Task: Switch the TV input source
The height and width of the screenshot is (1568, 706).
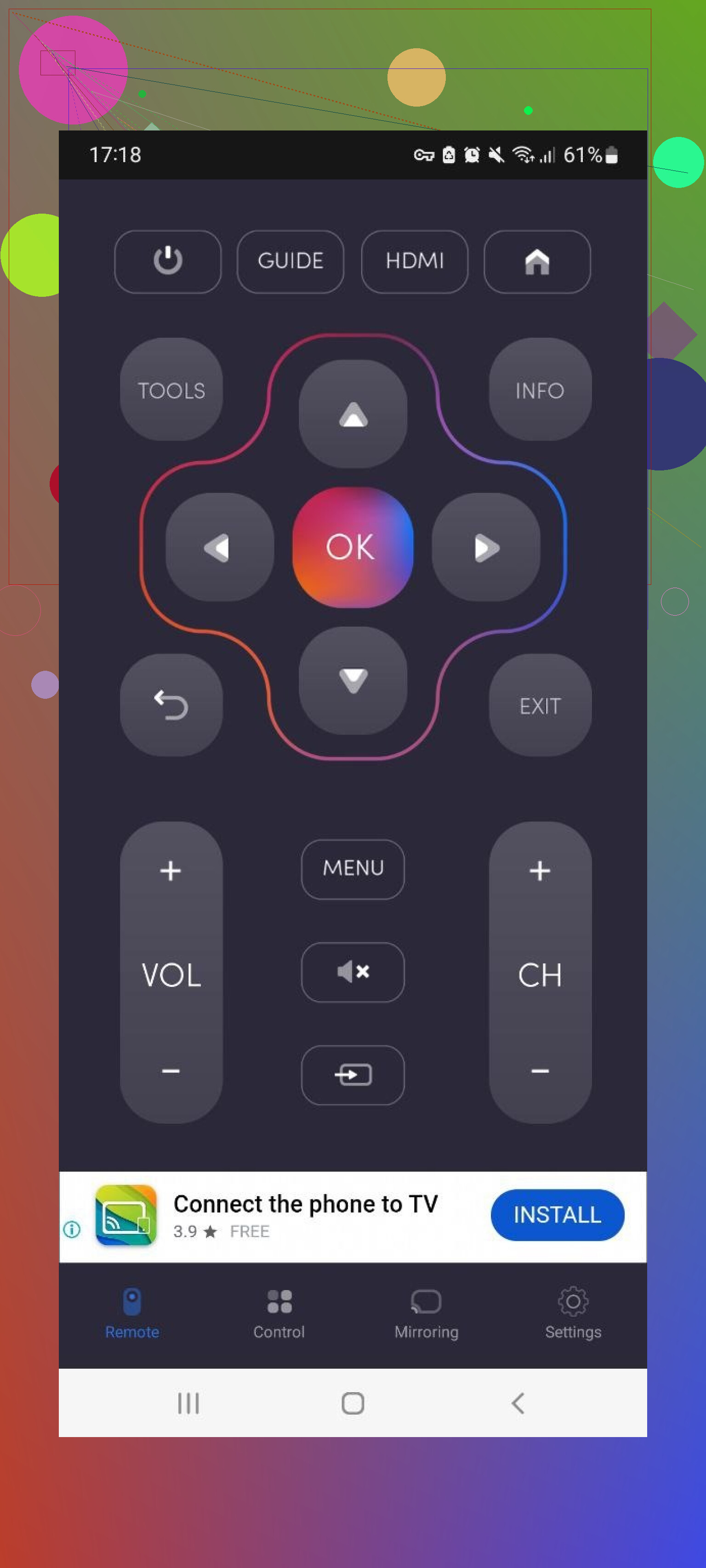Action: pyautogui.click(x=353, y=1074)
